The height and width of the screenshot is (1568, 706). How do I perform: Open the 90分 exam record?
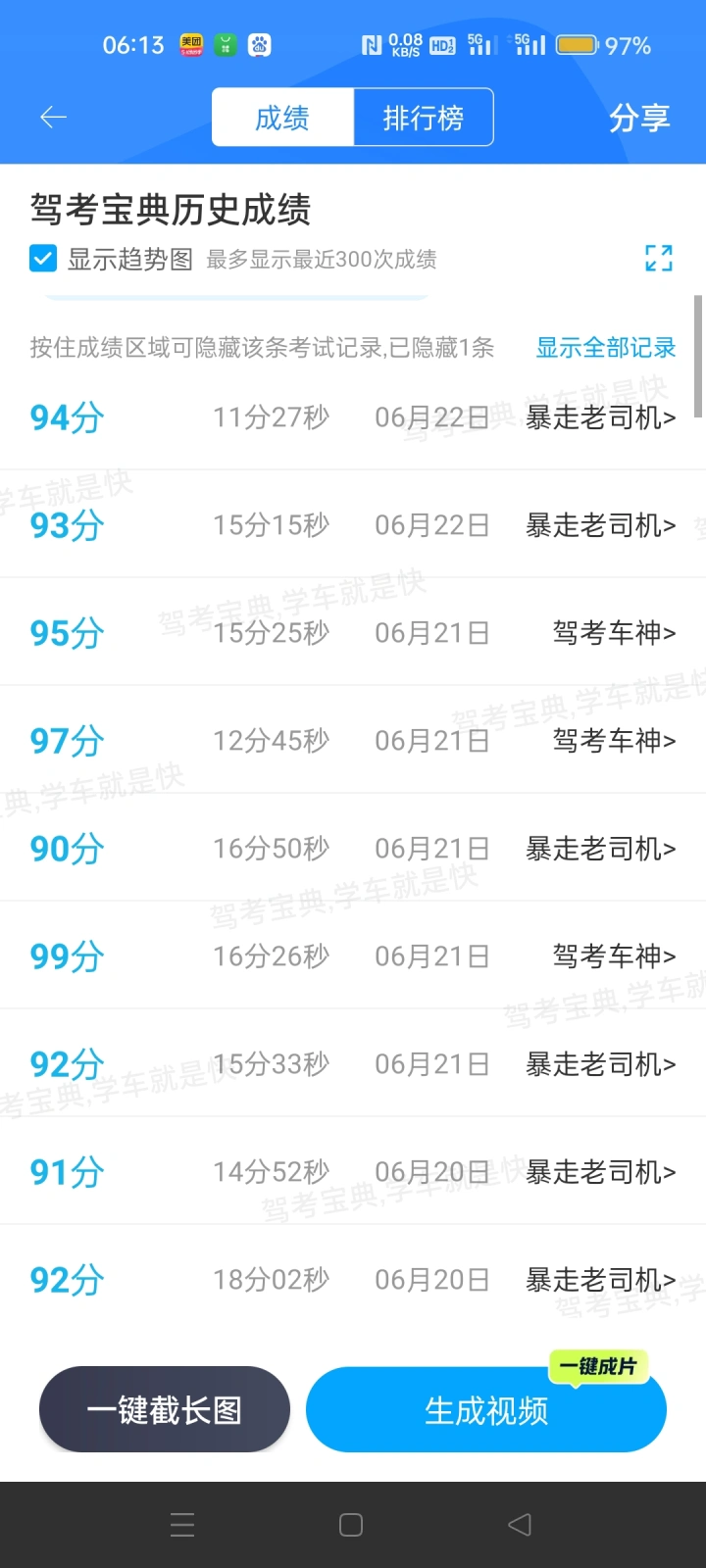coord(353,848)
